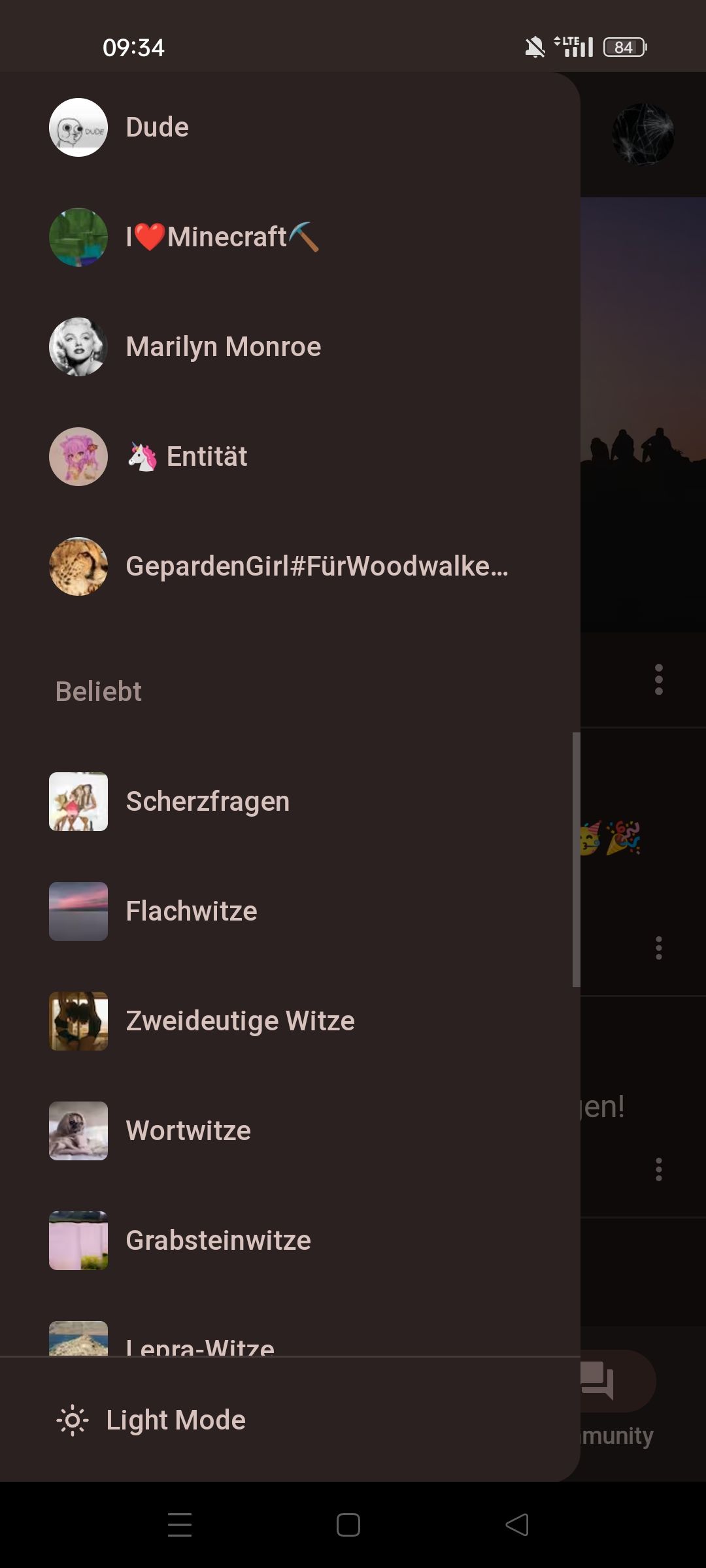Open Marilyn Monroe from the list

pos(223,347)
